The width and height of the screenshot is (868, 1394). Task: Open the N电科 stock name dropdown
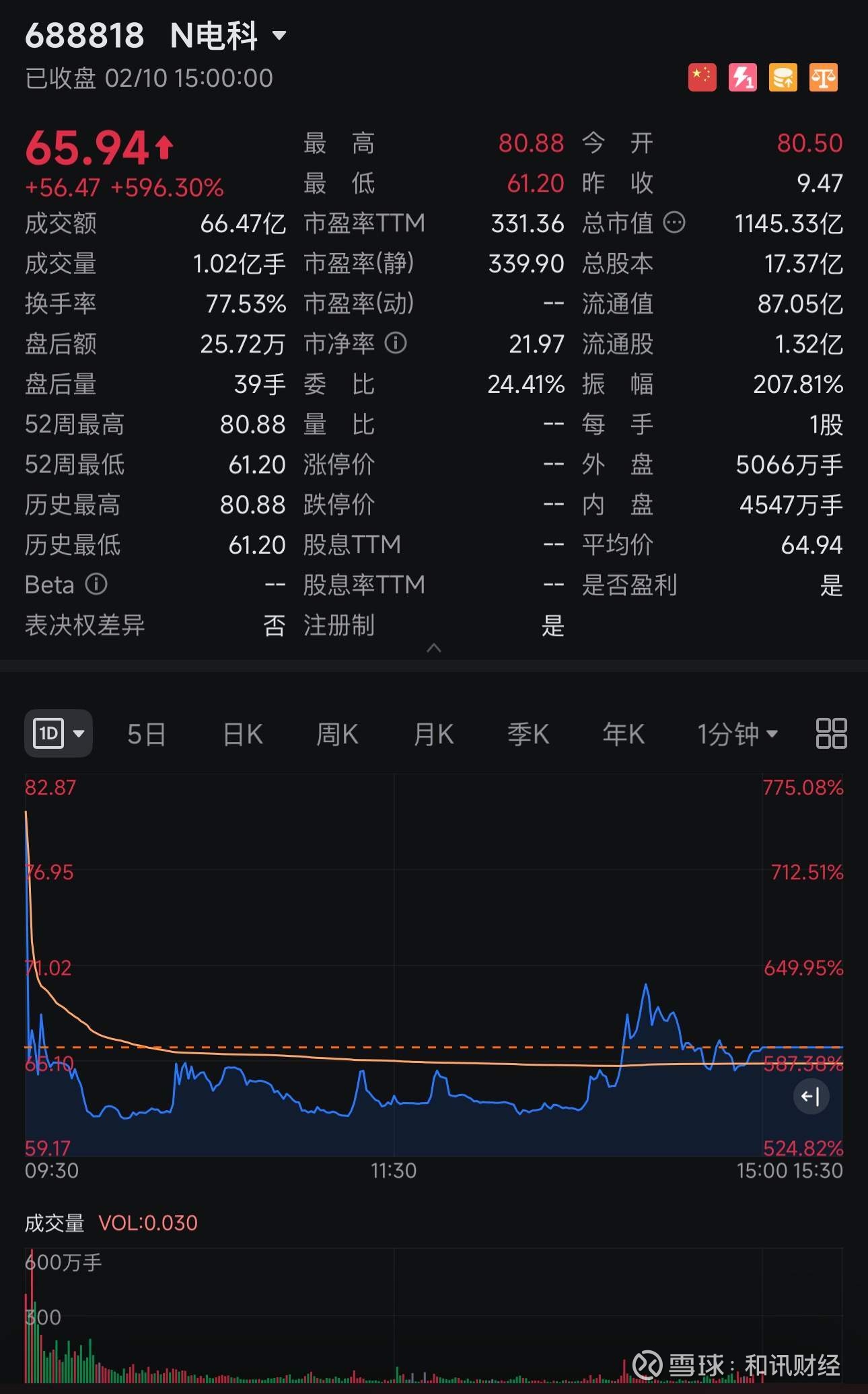tap(279, 35)
